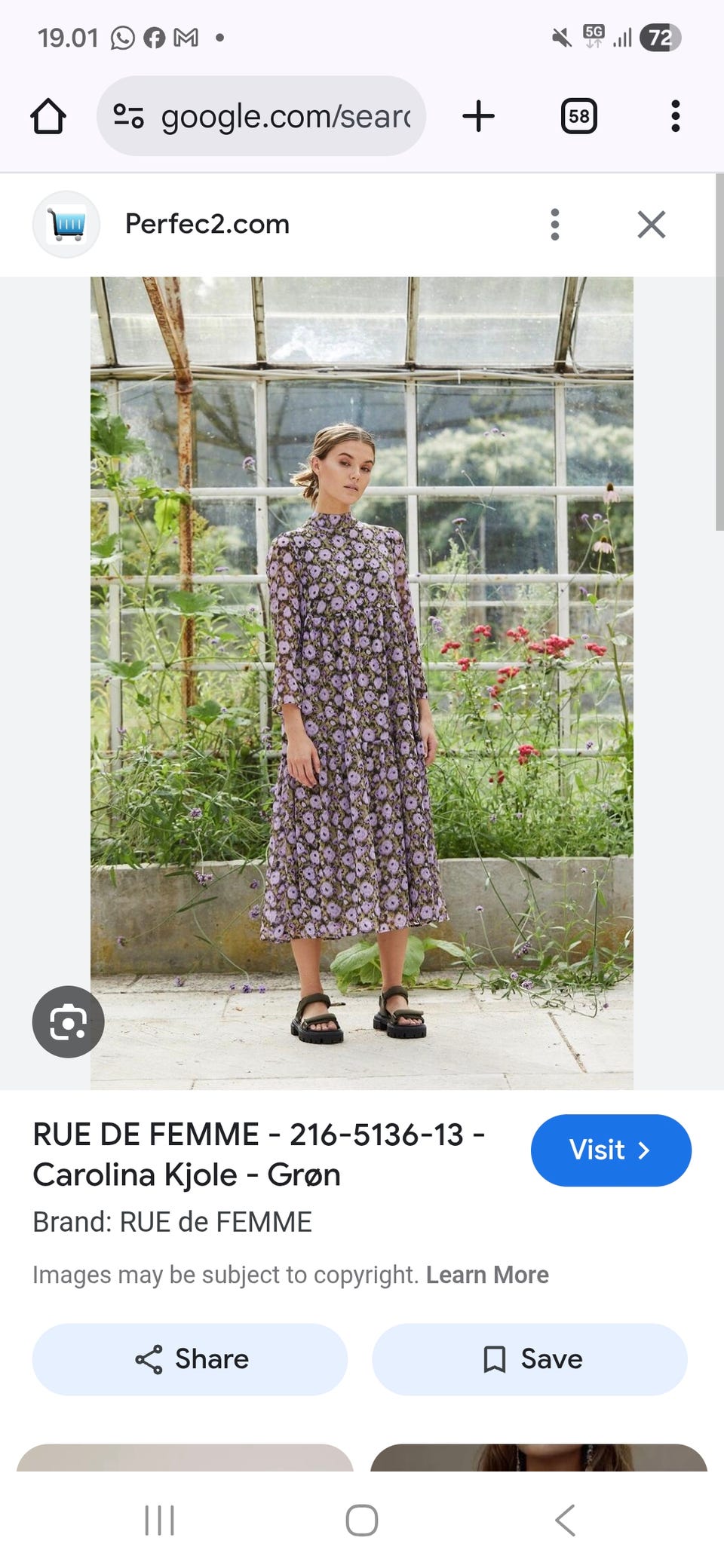The height and width of the screenshot is (1568, 724).
Task: Close the image preview
Action: 651,225
